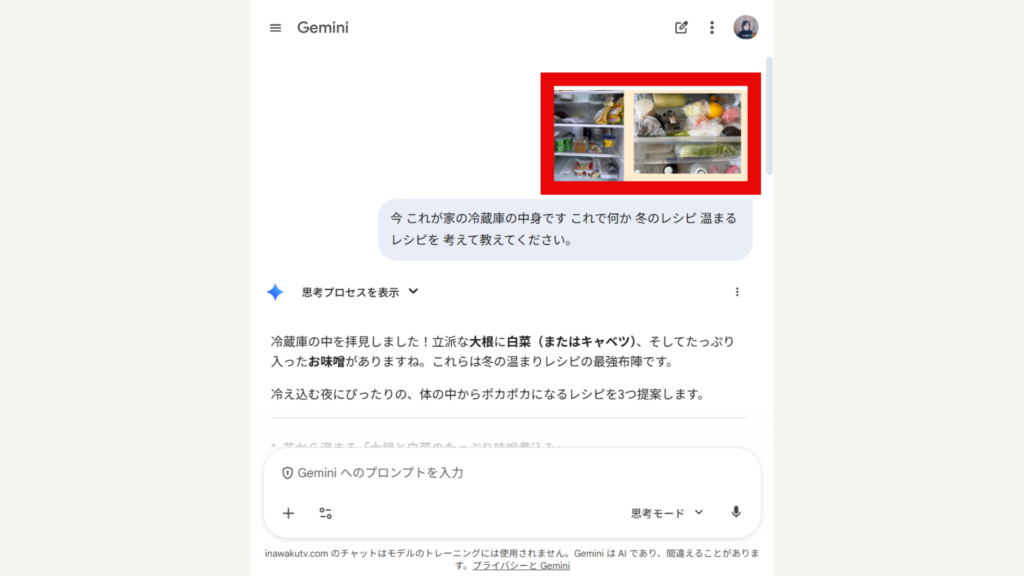Open the tools settings sliders icon
This screenshot has width=1024, height=576.
326,513
